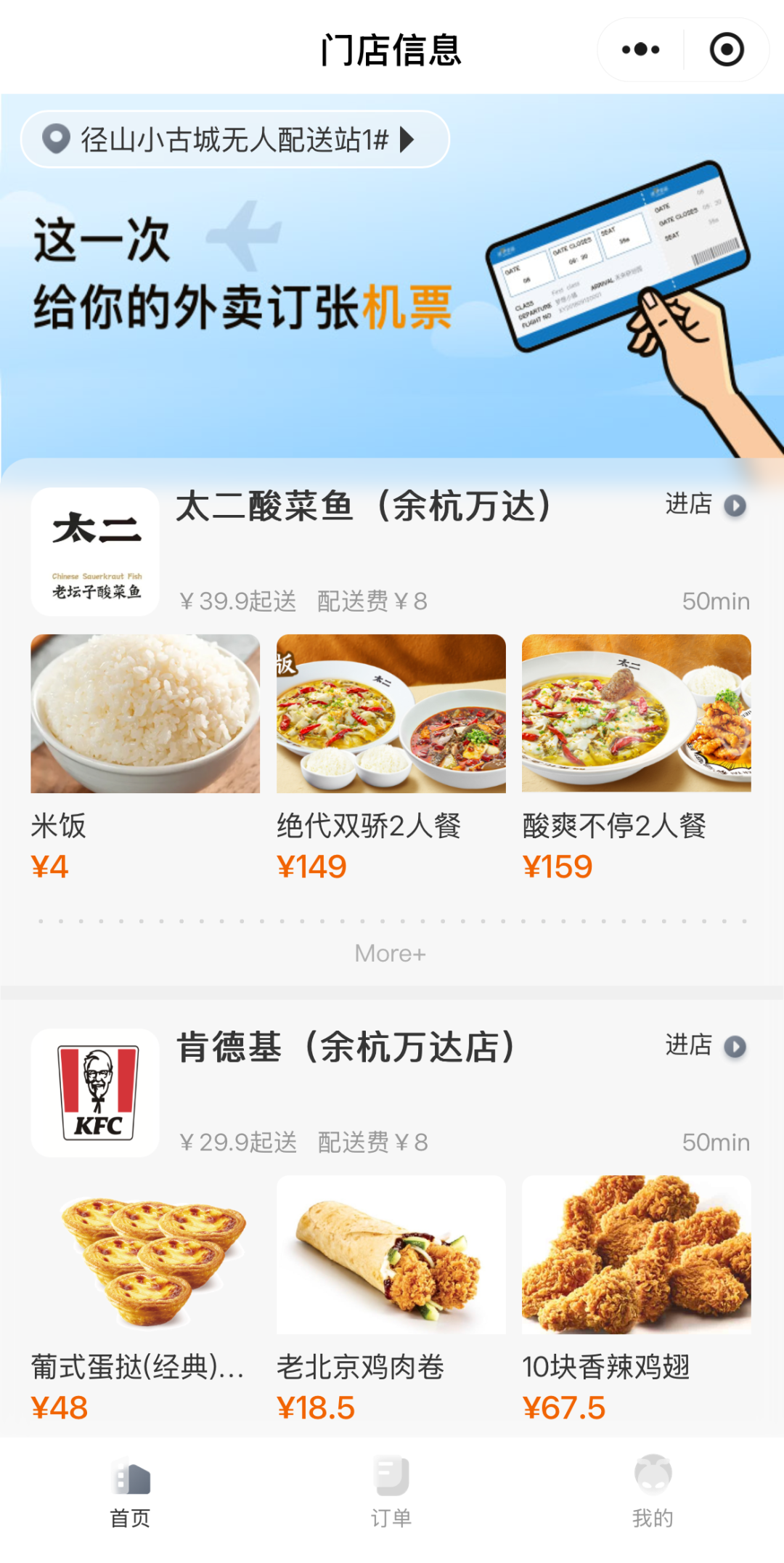View the 酸爽不停2人餐 meal
Image resolution: width=784 pixels, height=1563 pixels.
tap(636, 755)
